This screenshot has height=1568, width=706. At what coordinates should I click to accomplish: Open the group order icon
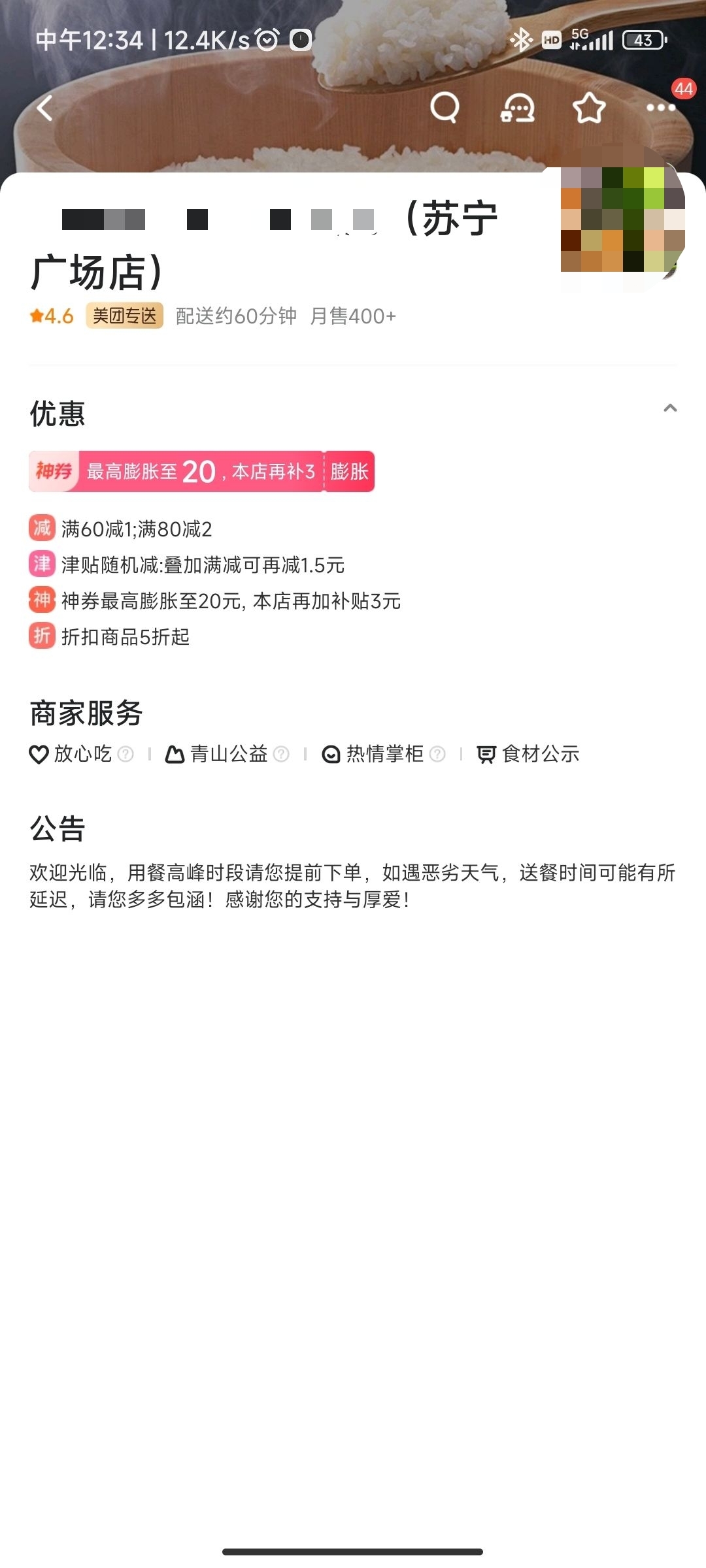point(517,108)
